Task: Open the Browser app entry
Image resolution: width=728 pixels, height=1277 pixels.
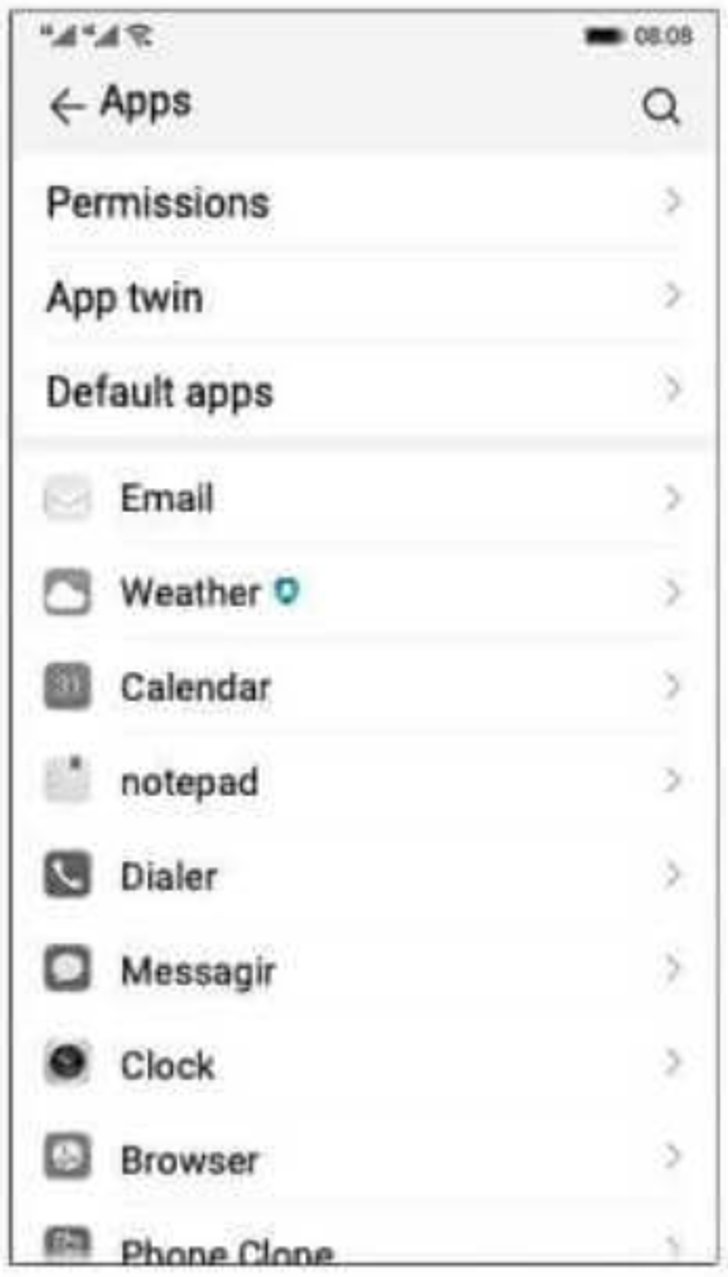Action: [364, 1159]
